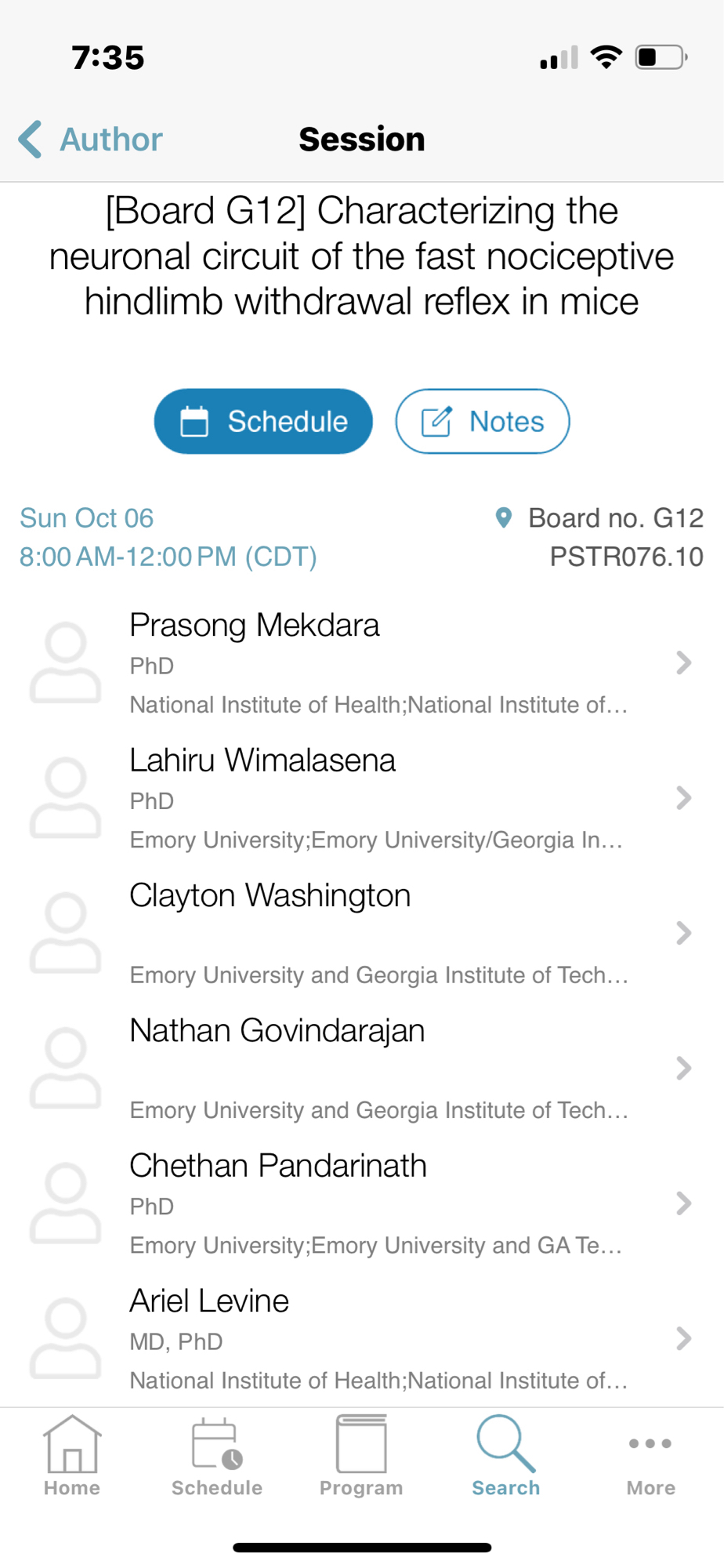Switch to the Home tab
724x1568 pixels.
pos(72,1457)
